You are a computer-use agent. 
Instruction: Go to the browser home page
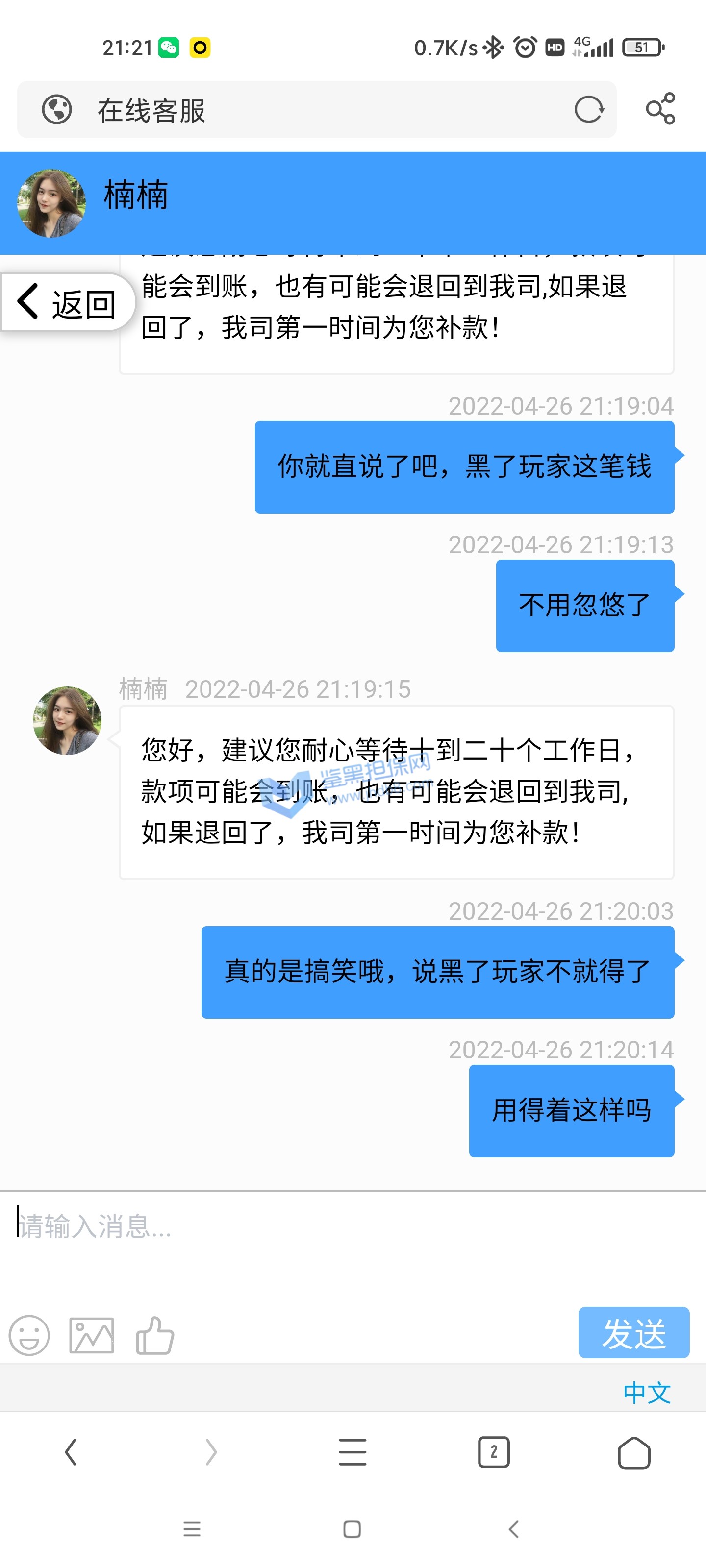(x=634, y=1452)
